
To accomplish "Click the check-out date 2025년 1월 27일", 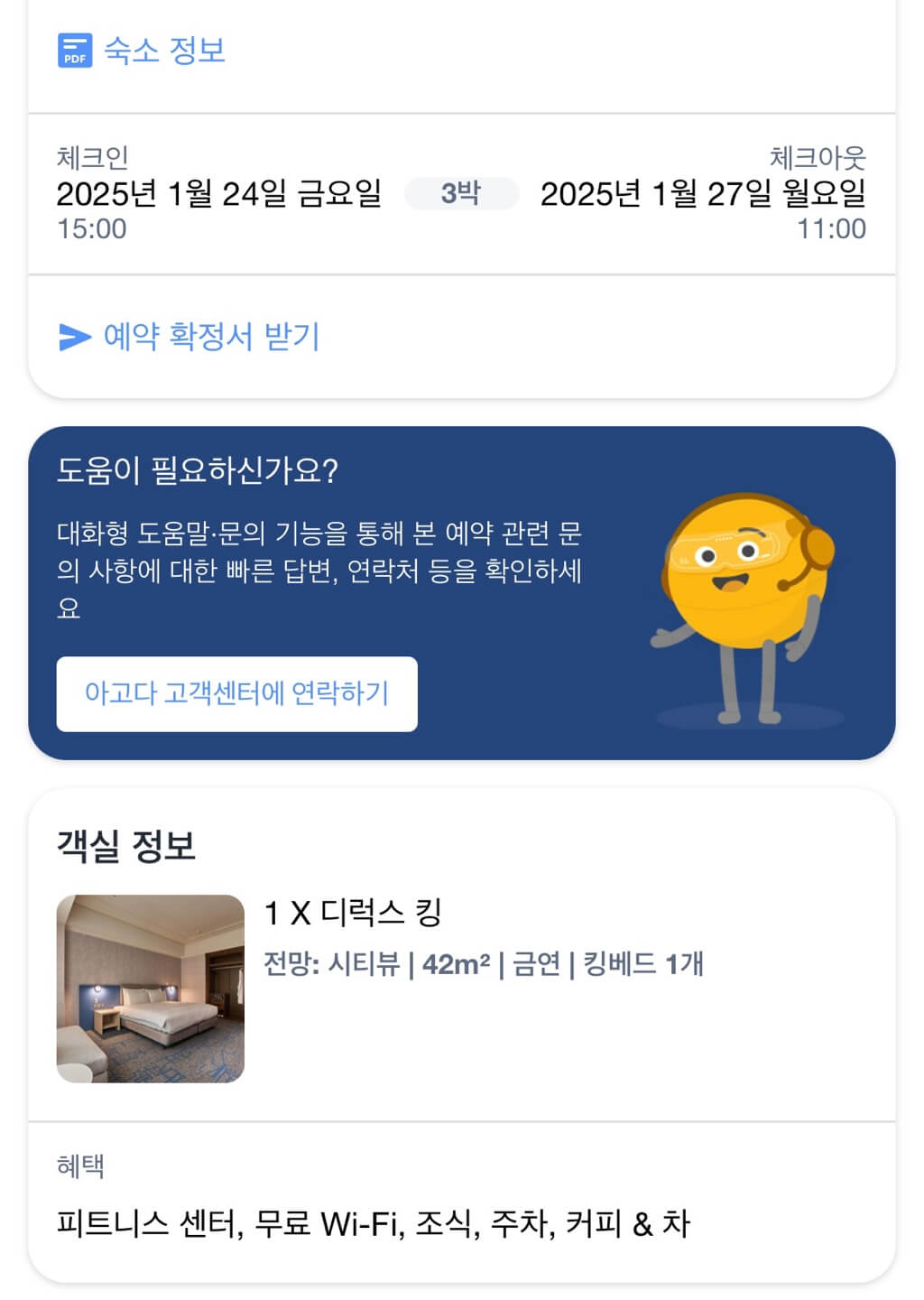I will pos(704,193).
